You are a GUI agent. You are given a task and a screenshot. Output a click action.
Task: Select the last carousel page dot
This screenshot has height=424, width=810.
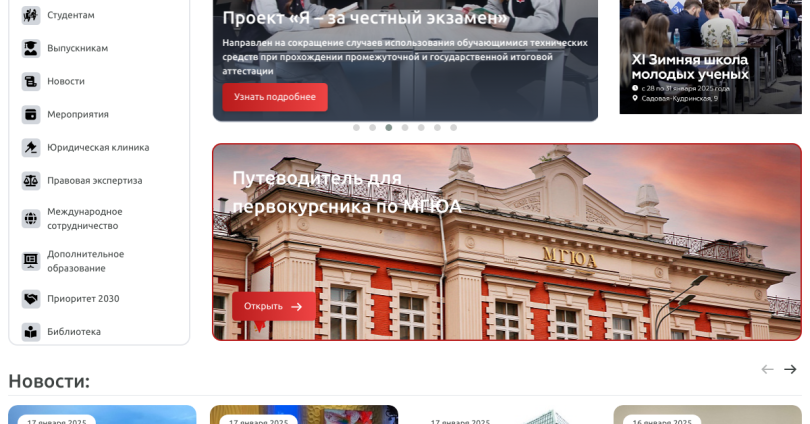(453, 128)
